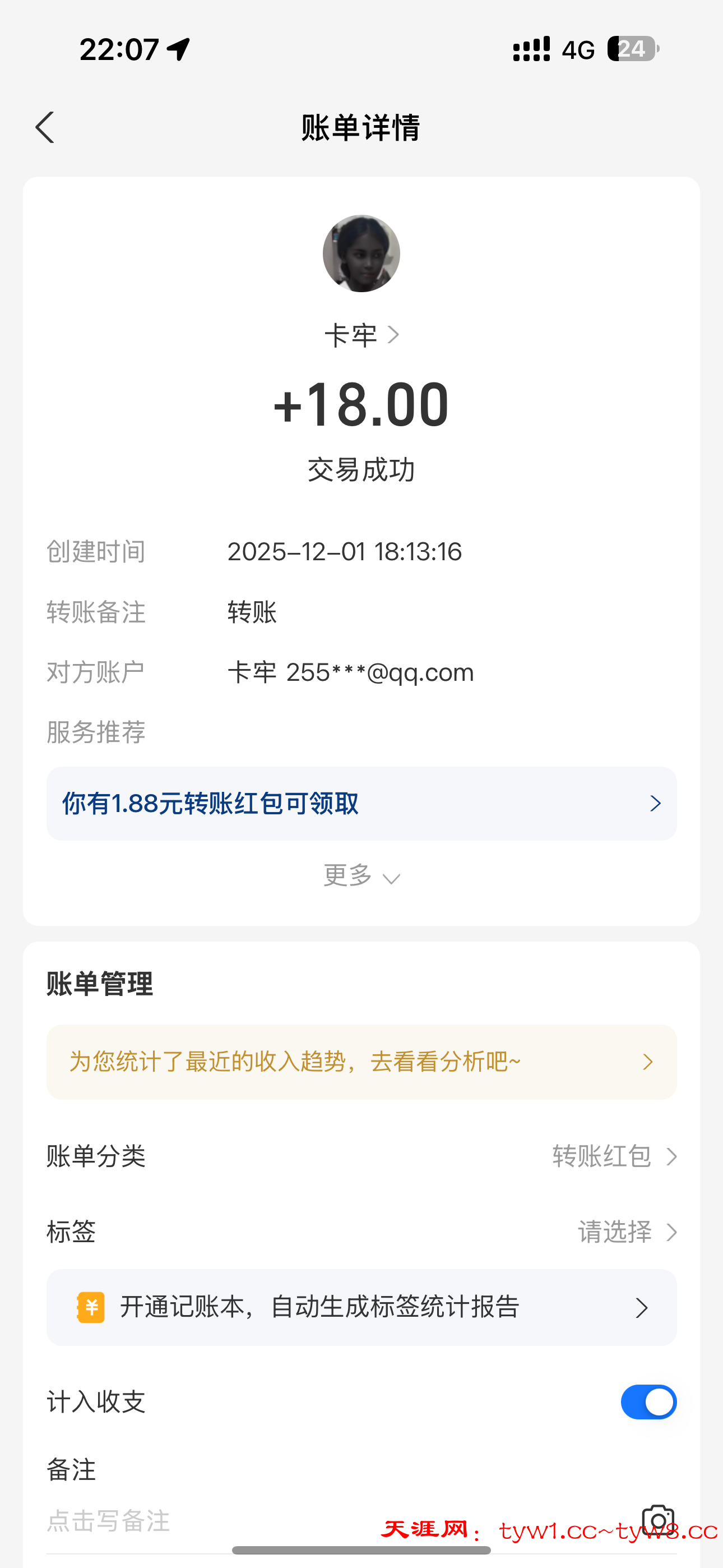The width and height of the screenshot is (723, 1568).
Task: Disable the 计入收支 switch
Action: tap(648, 1402)
